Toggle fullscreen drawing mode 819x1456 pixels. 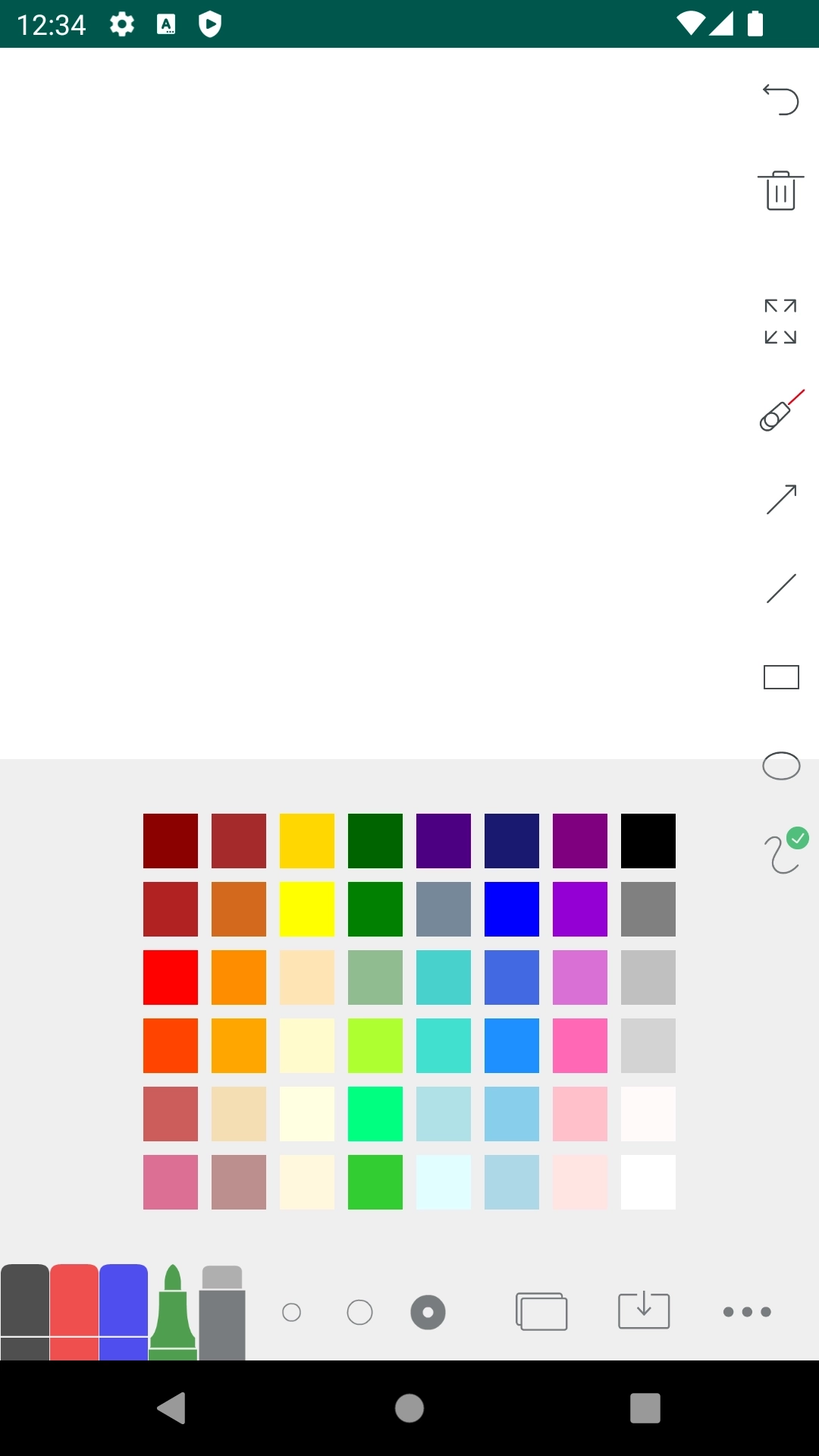pyautogui.click(x=780, y=322)
